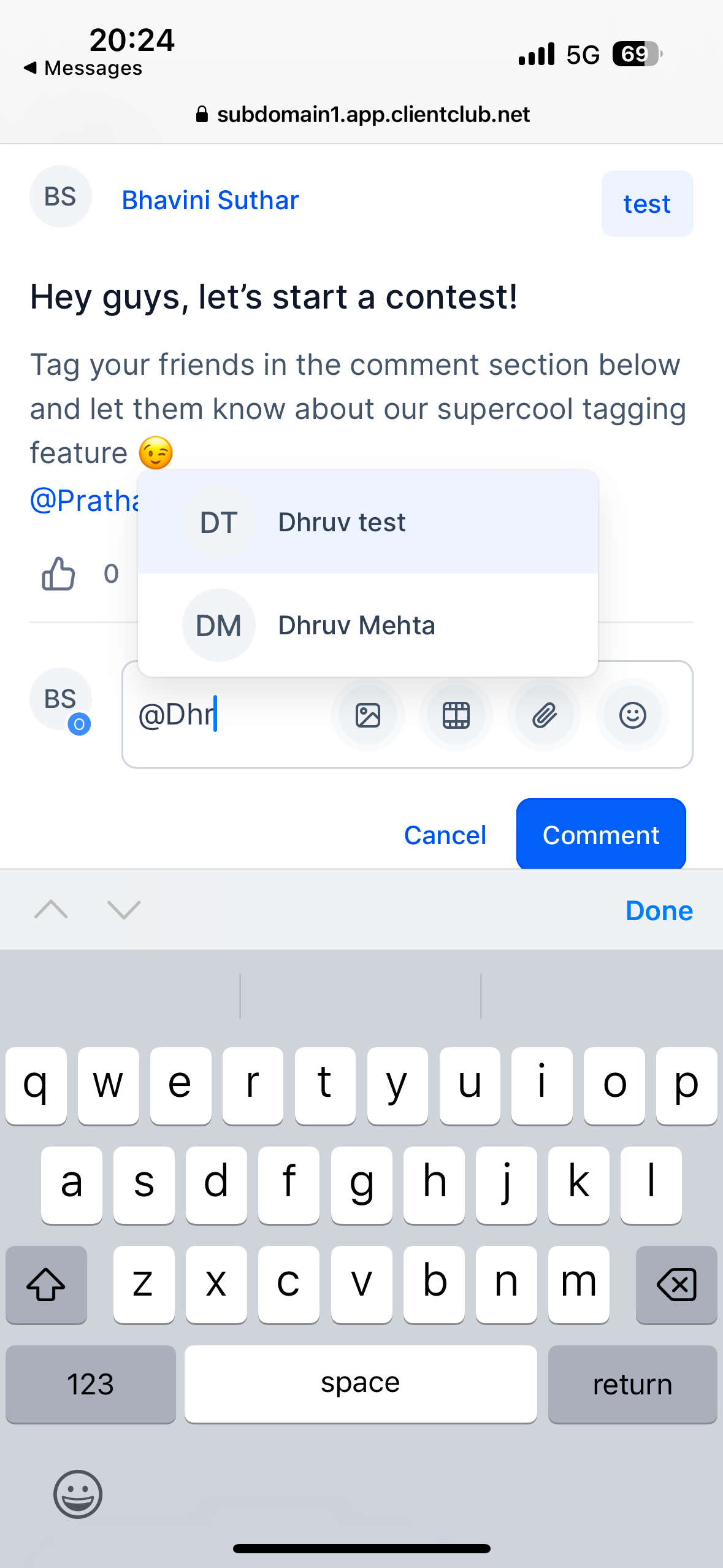Attach a file with the paperclip icon
Screen dimensions: 723x1568
[545, 715]
